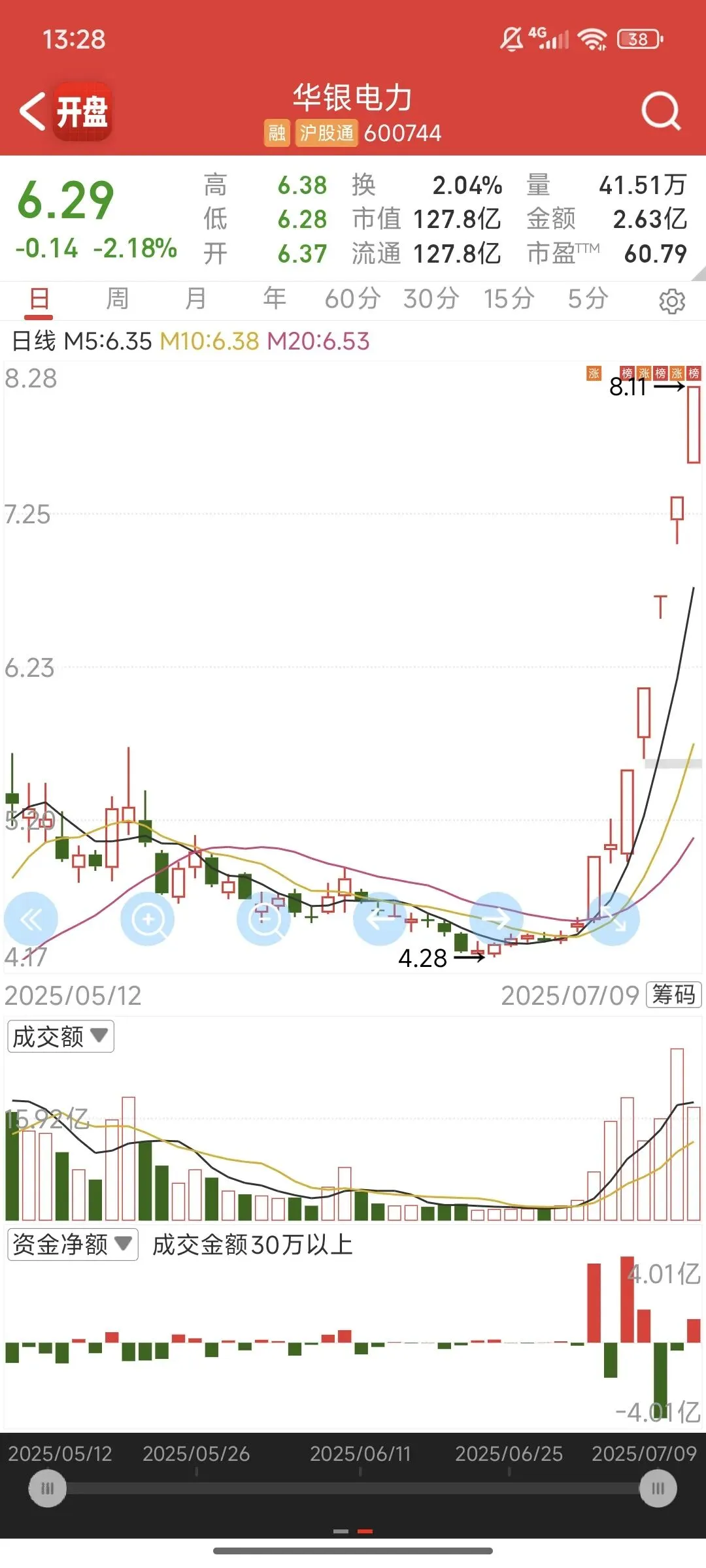Select the 5分 chart period
The width and height of the screenshot is (706, 1568).
click(588, 299)
